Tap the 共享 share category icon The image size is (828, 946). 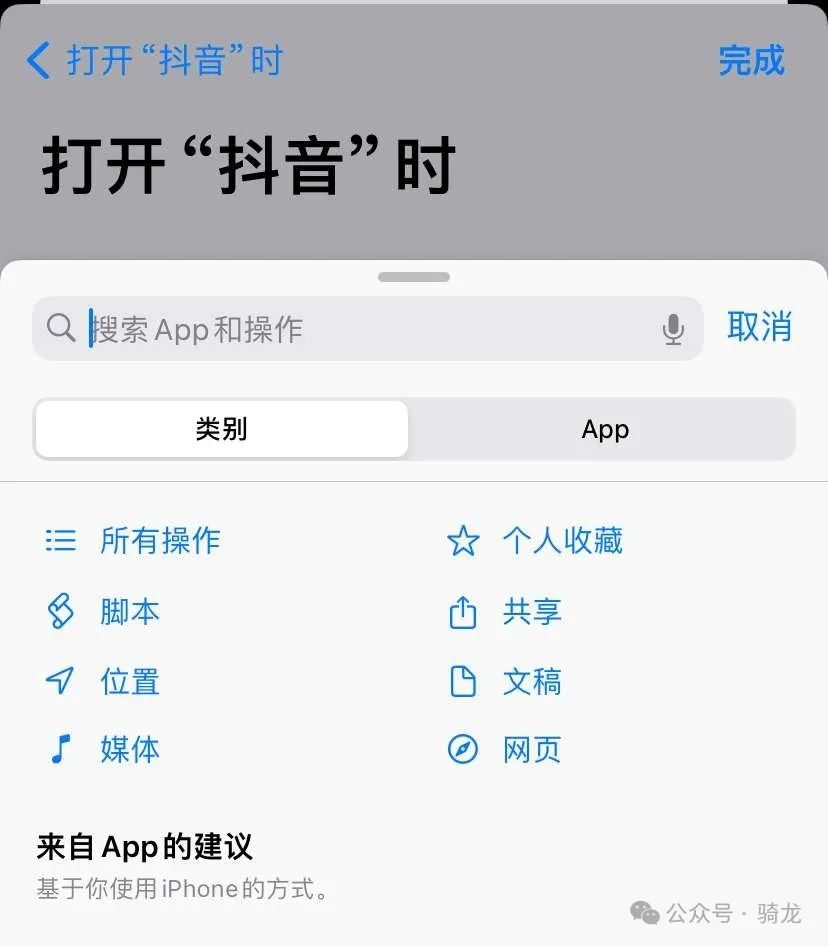(463, 611)
